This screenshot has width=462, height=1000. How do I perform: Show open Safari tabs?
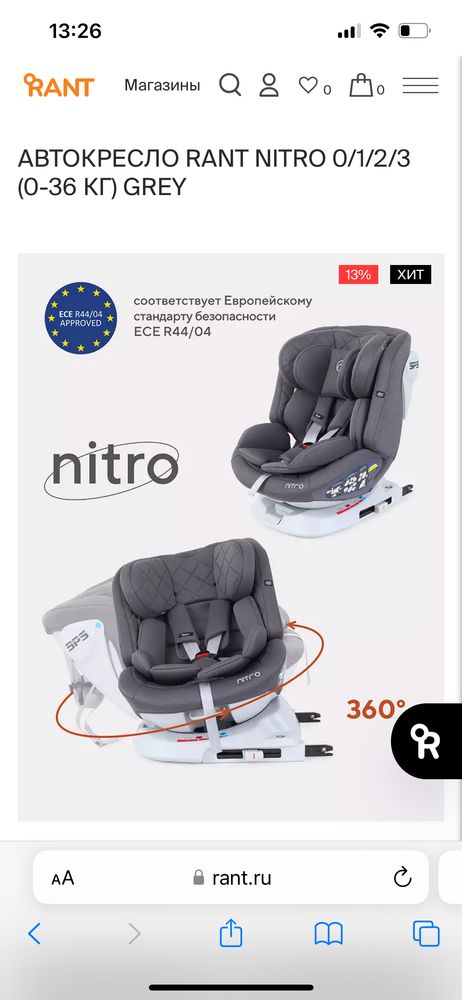pyautogui.click(x=426, y=934)
